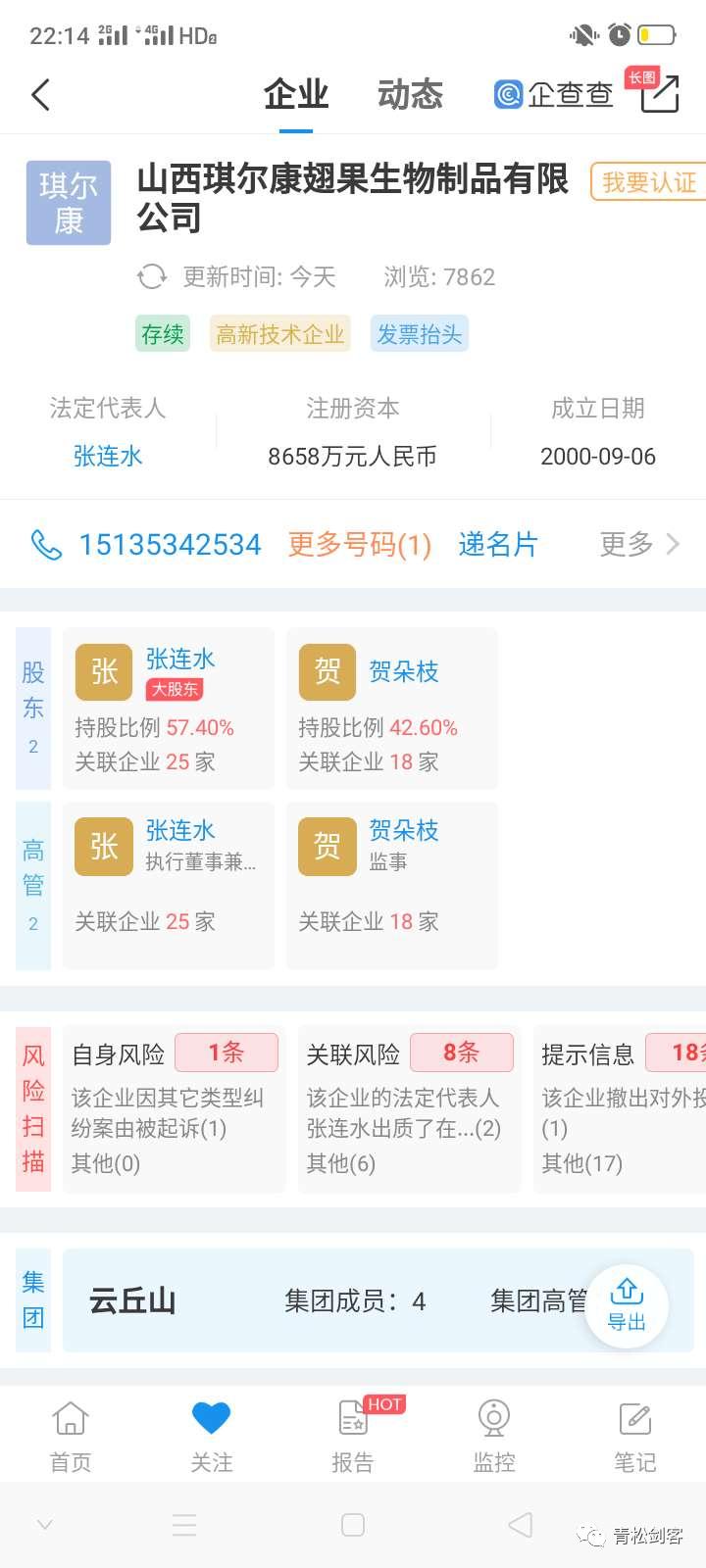Go to 首页 in the bottom bar
Viewport: 706px width, 1568px height.
click(x=71, y=1437)
